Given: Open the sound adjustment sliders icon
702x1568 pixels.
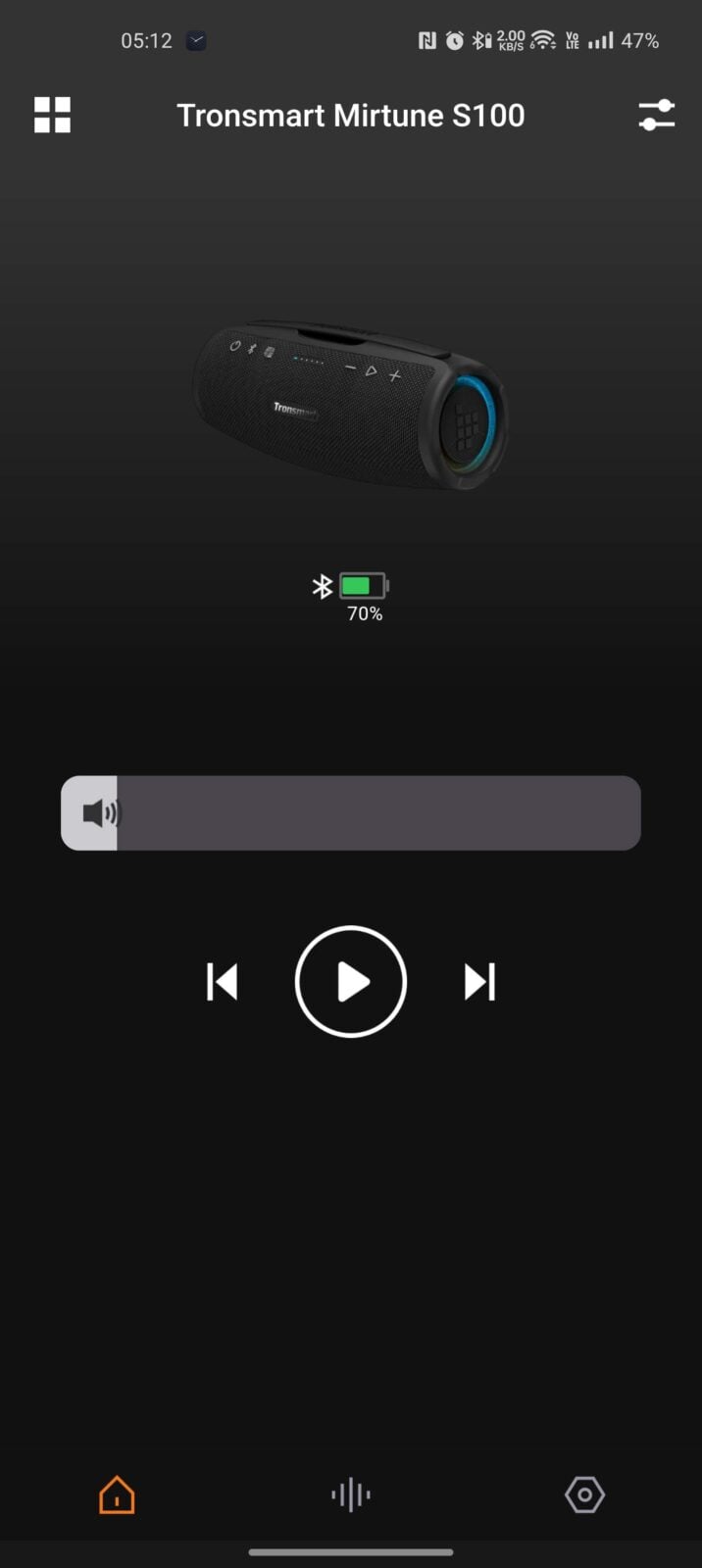Looking at the screenshot, I should click(x=656, y=115).
